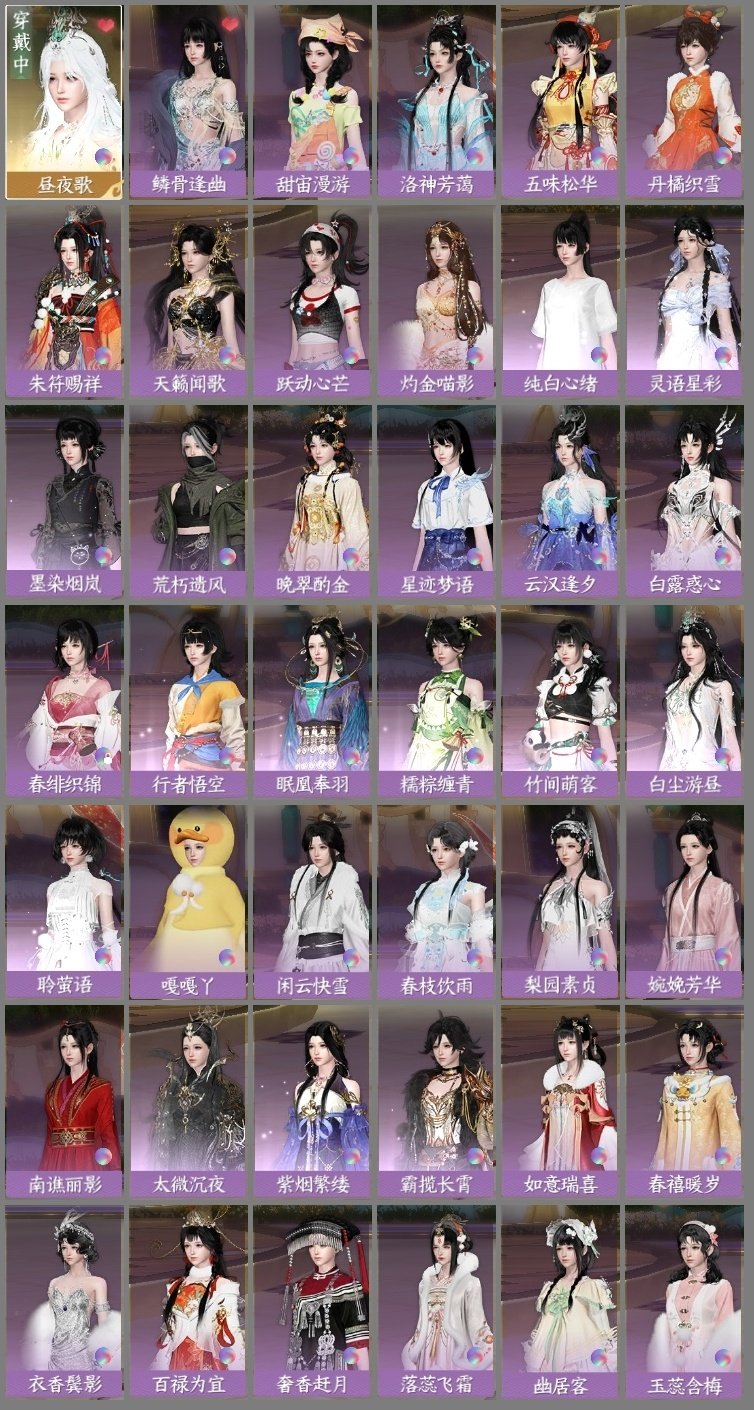This screenshot has height=1410, width=754.
Task: Select the 星迹梦语 outfit
Action: click(x=436, y=500)
